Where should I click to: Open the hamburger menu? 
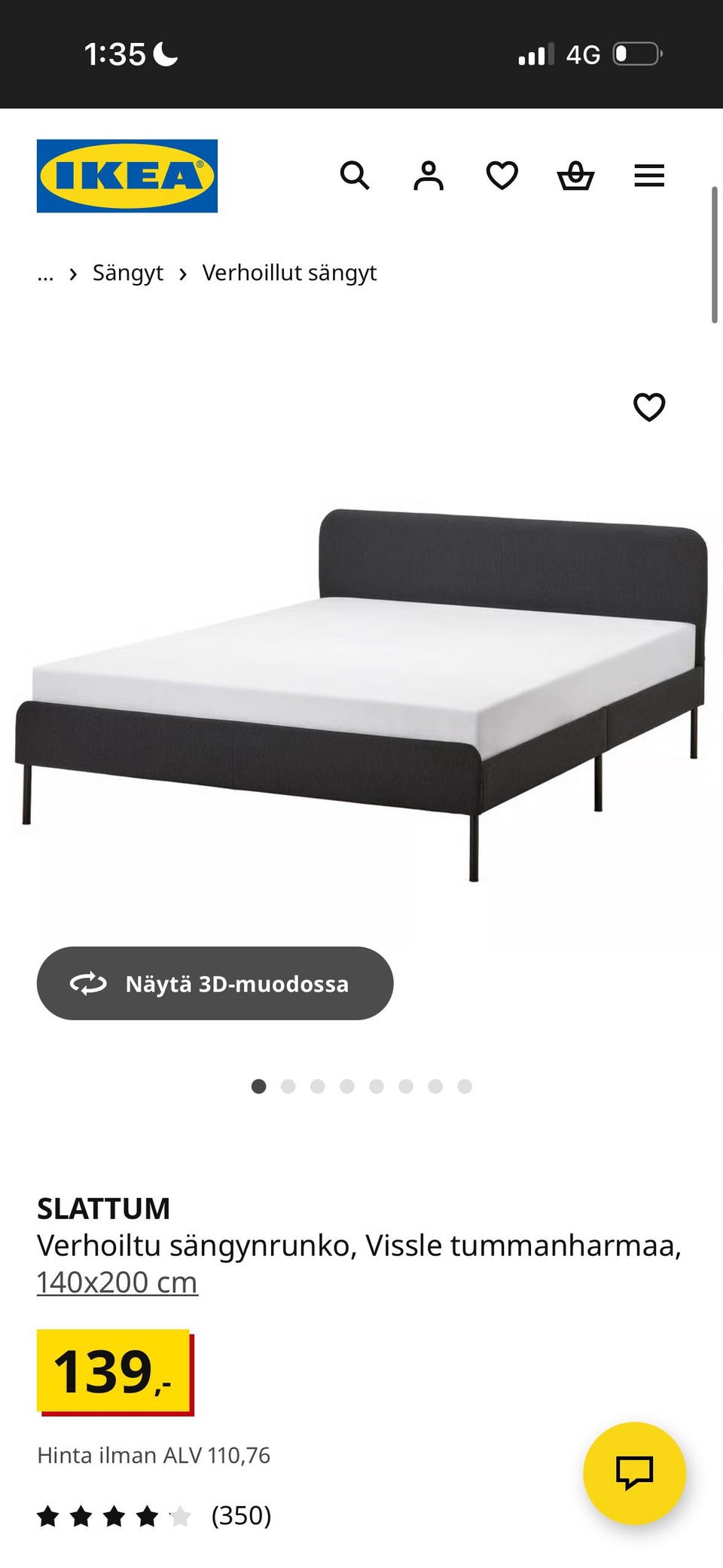(649, 176)
